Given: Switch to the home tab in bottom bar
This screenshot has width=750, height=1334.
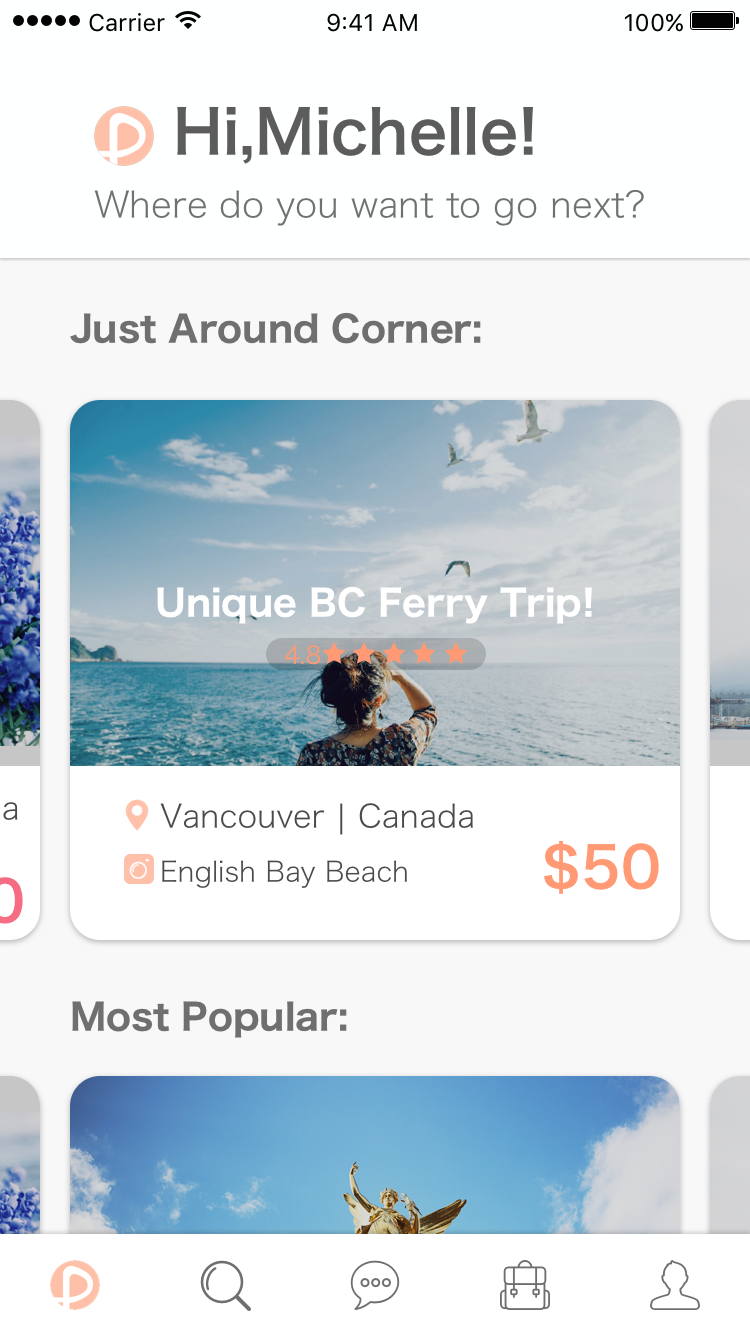Looking at the screenshot, I should click(75, 1284).
